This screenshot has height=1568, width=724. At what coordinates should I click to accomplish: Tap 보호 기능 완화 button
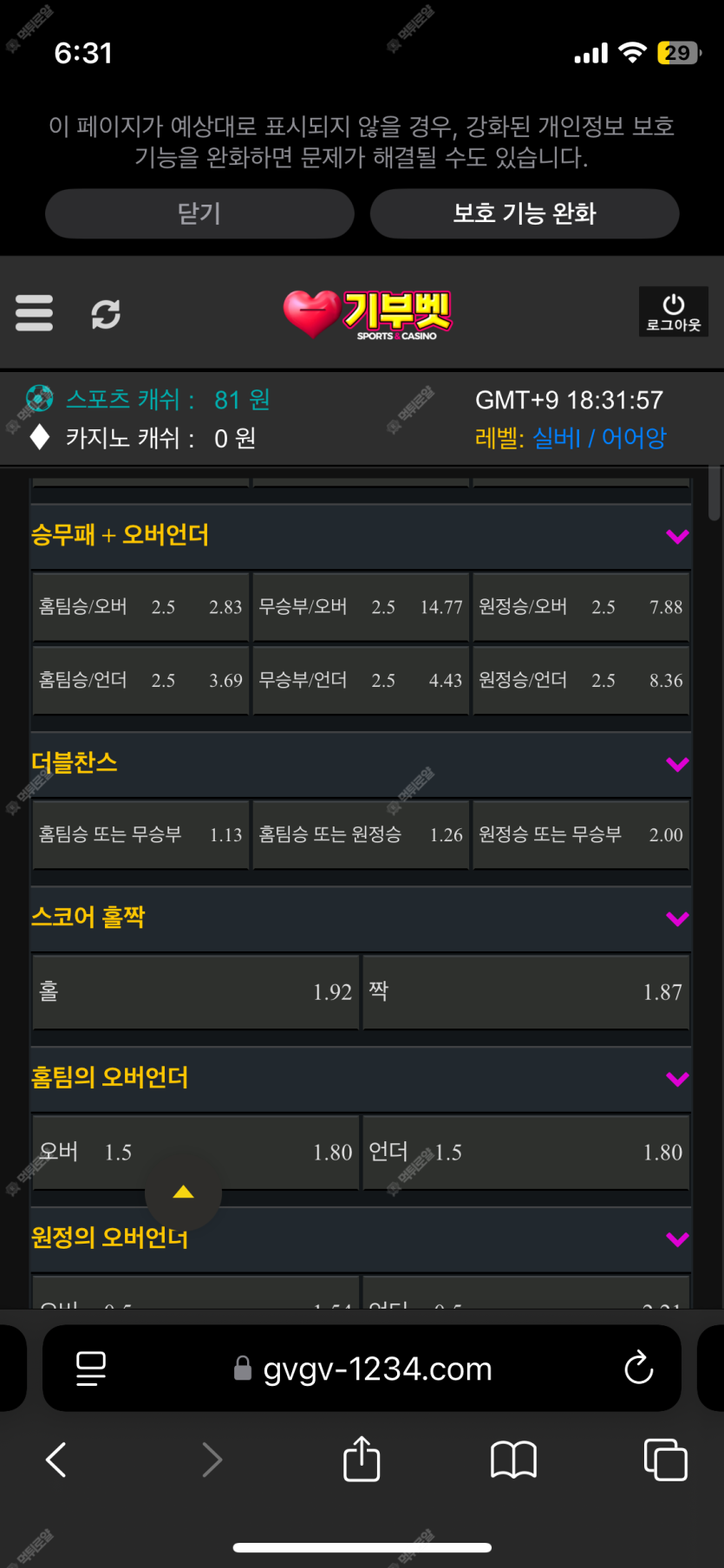(524, 213)
